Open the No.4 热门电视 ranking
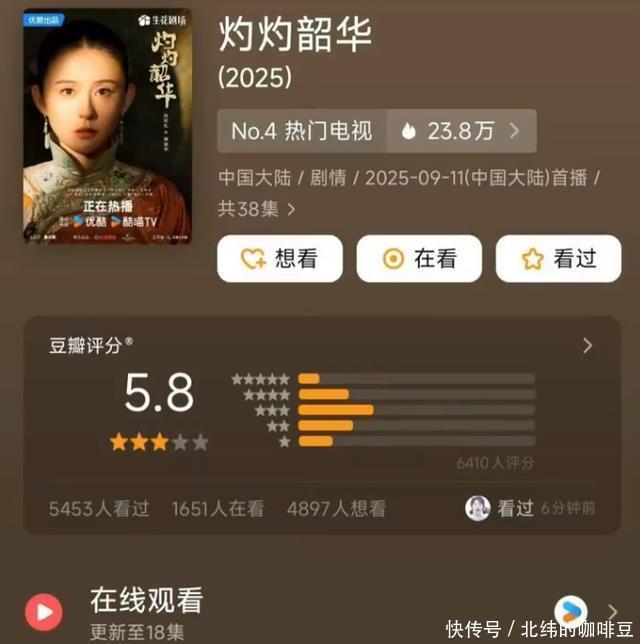 pos(301,131)
